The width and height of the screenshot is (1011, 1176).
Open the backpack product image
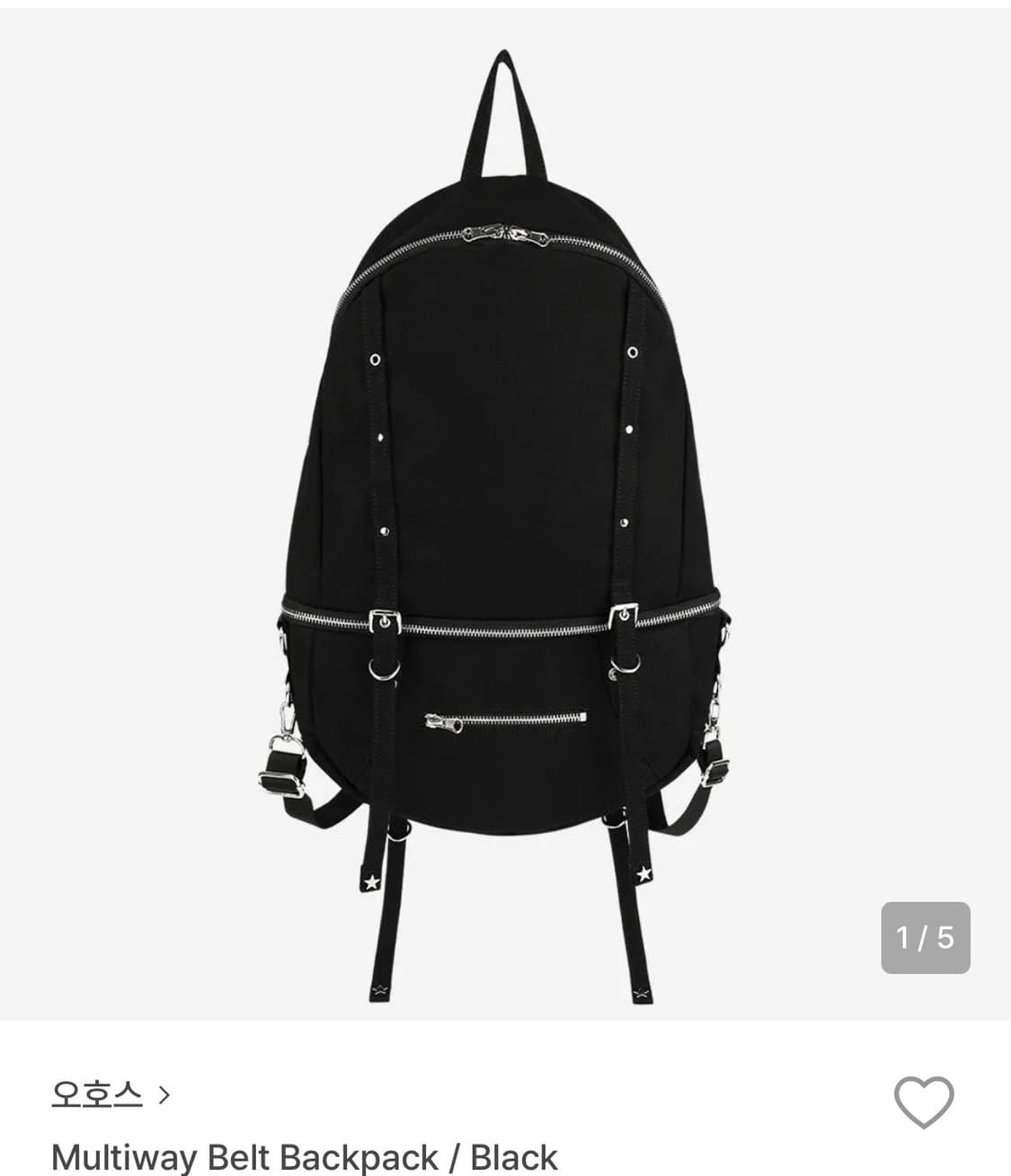[503, 521]
